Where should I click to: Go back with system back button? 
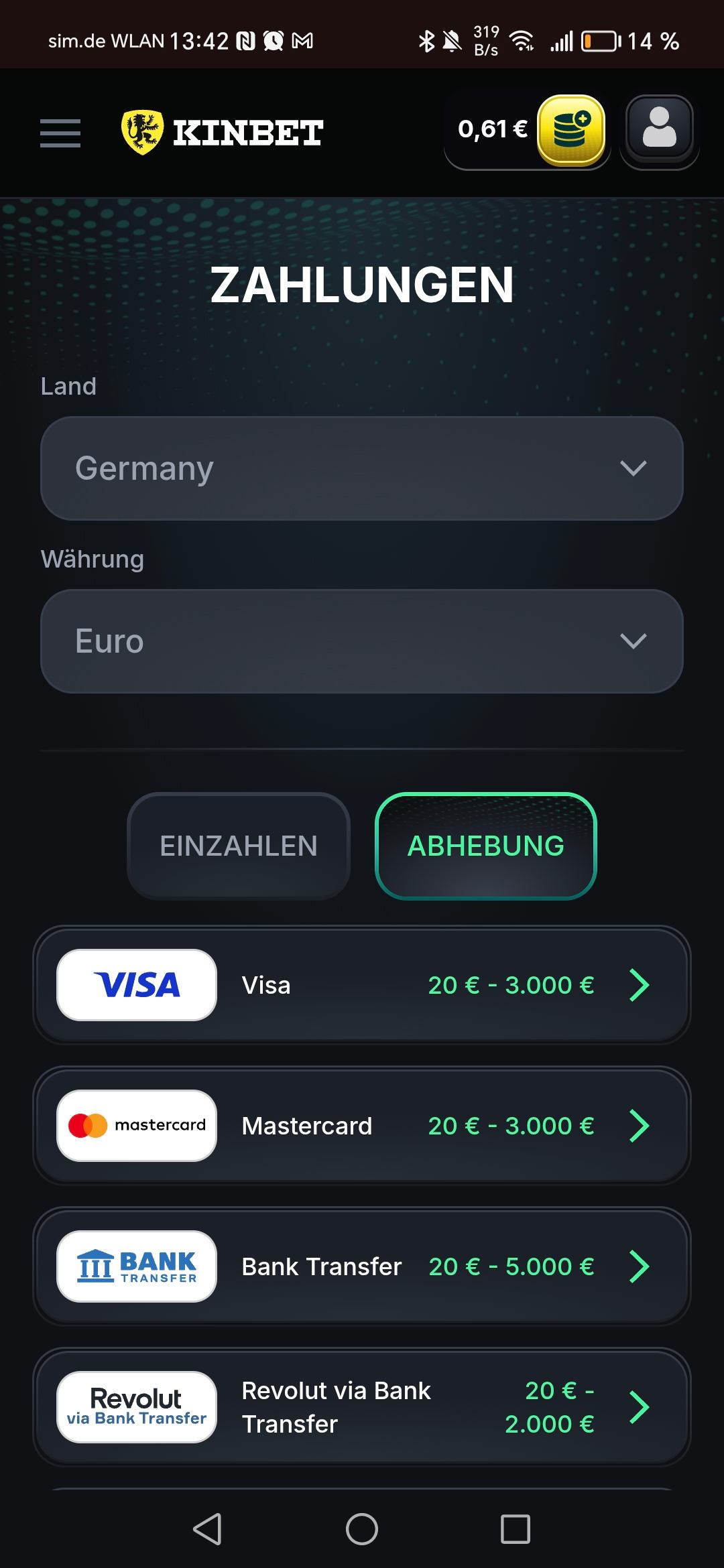[208, 1529]
